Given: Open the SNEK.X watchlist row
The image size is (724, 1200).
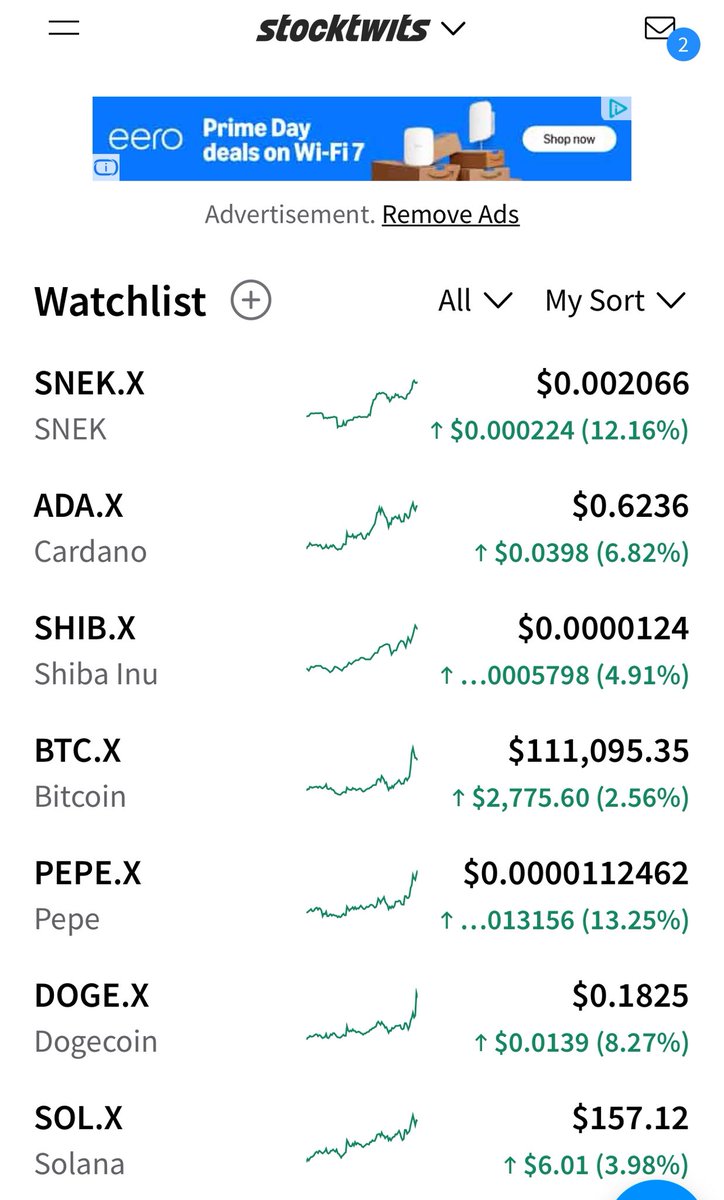Looking at the screenshot, I should (361, 406).
